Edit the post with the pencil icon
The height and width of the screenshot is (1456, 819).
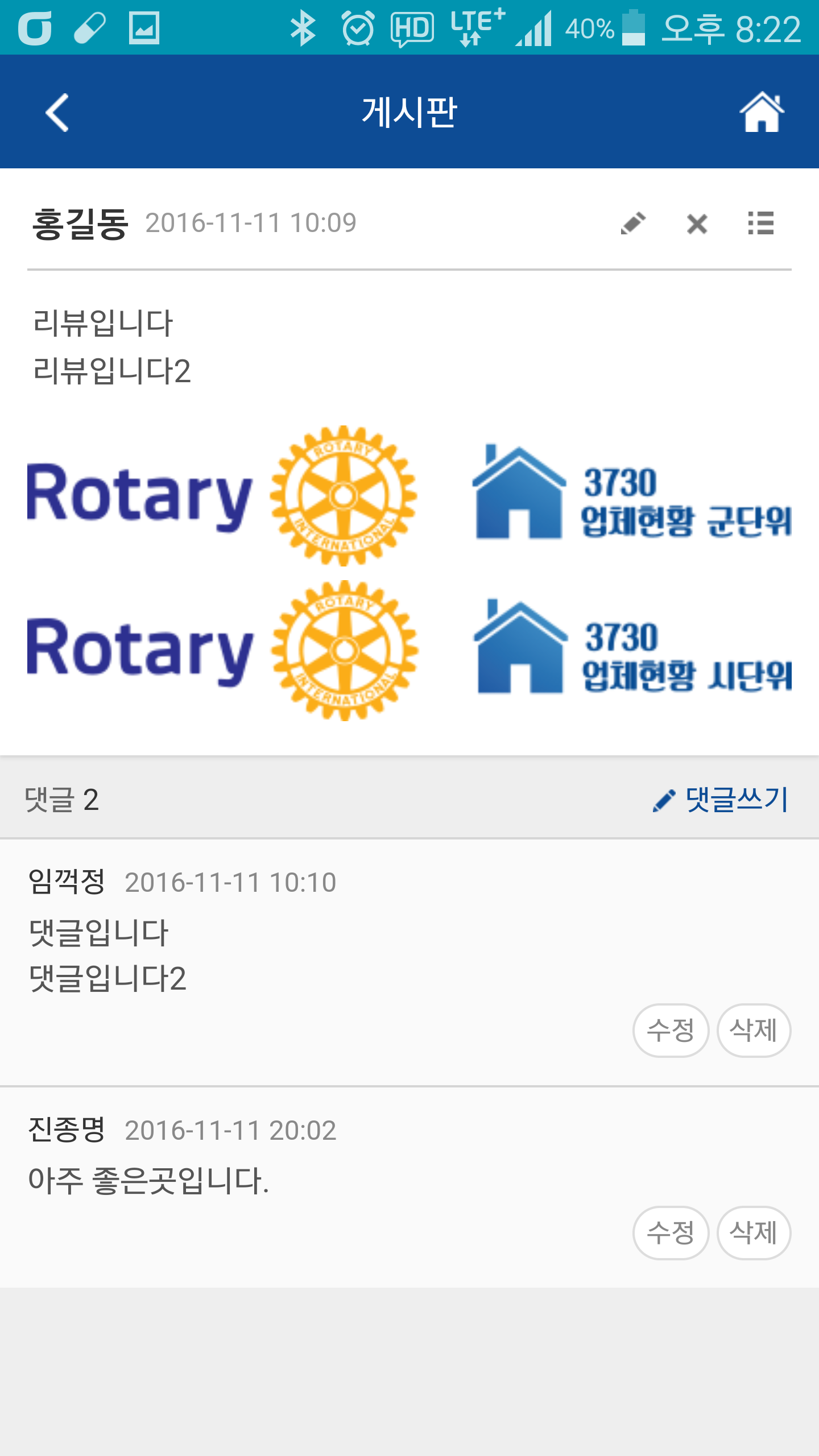[633, 223]
